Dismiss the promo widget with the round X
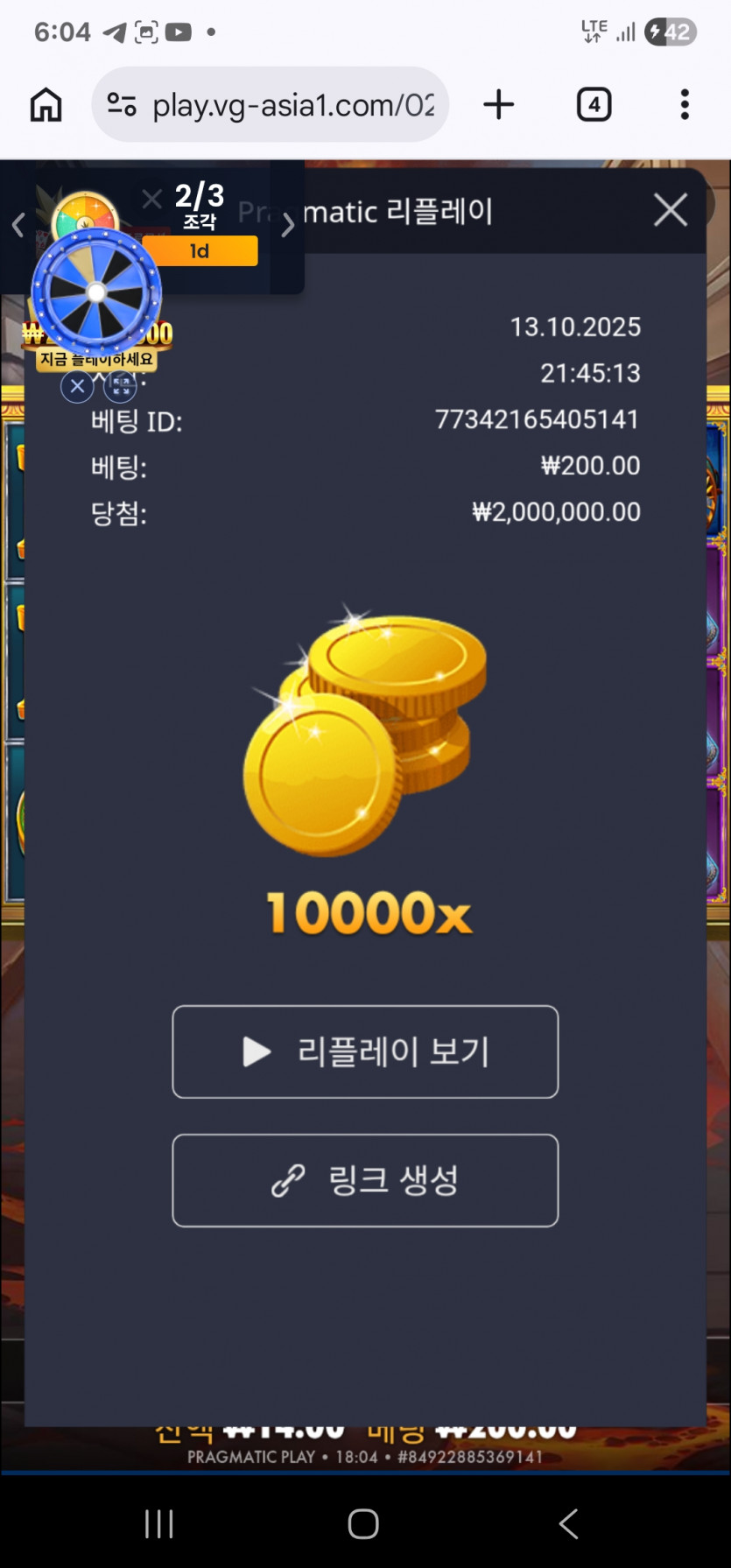Viewport: 731px width, 1568px height. (x=77, y=385)
